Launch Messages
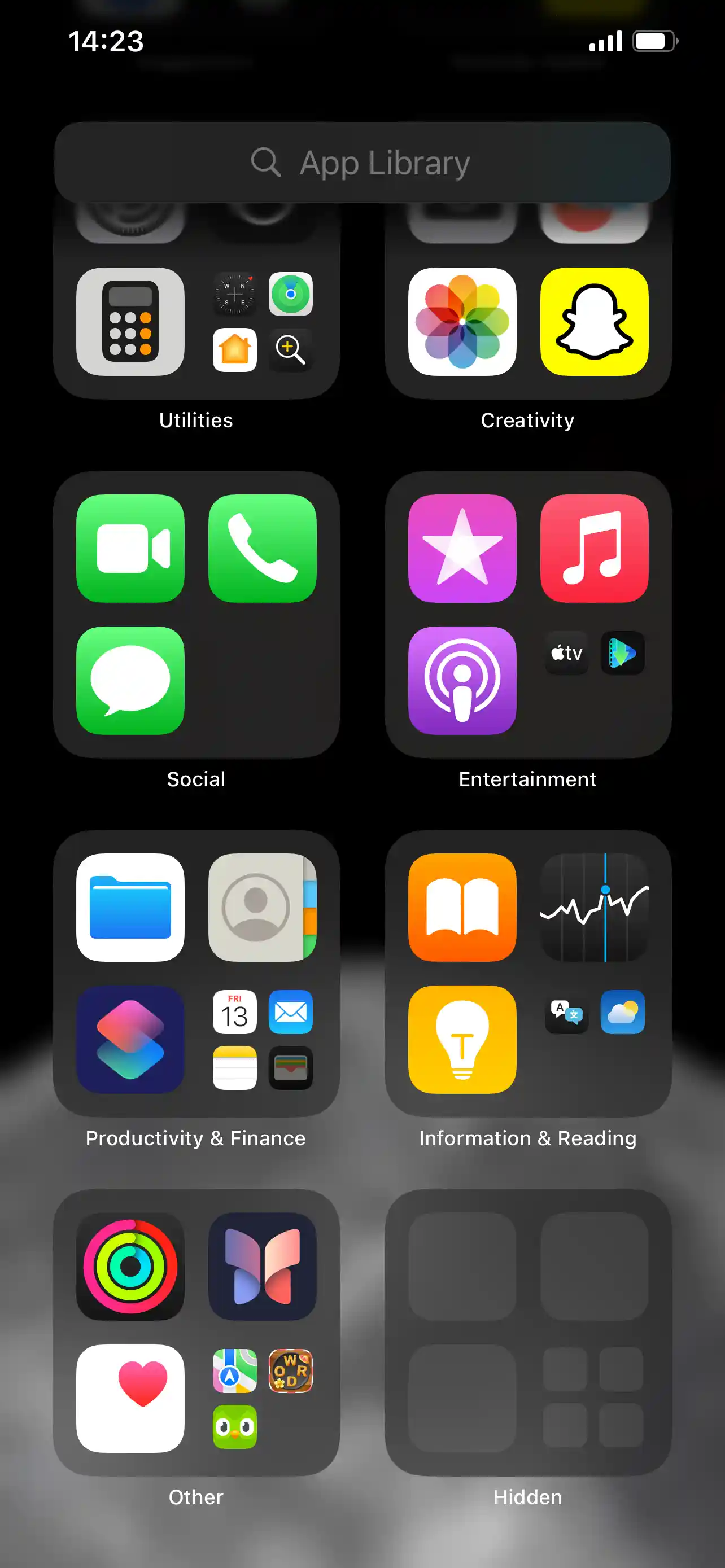Image resolution: width=725 pixels, height=1568 pixels. point(130,681)
